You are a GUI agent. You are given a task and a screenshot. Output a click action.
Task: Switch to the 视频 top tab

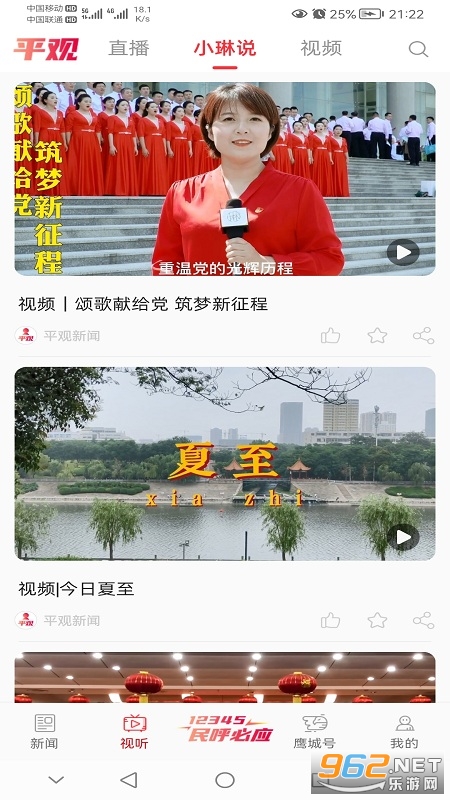(x=321, y=48)
